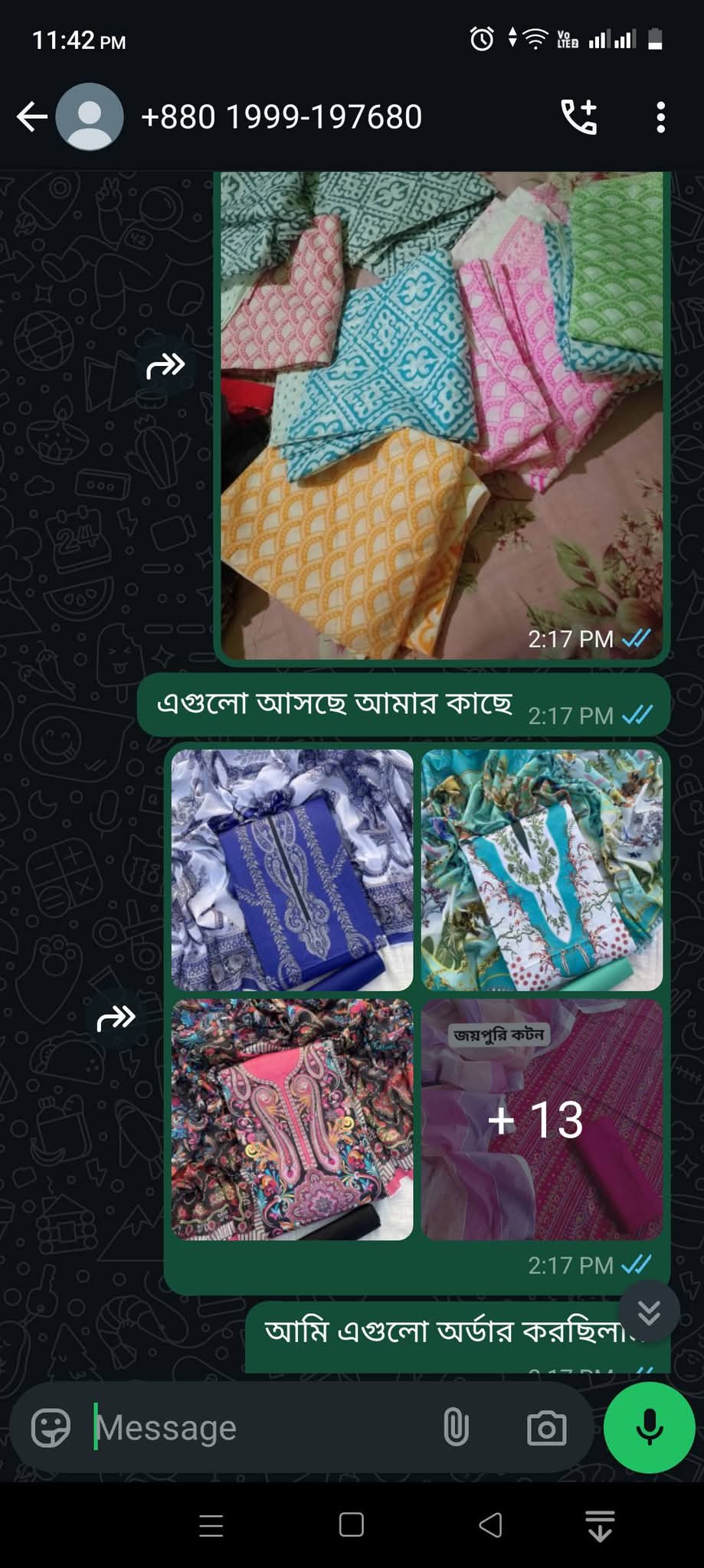Open the camera to take a photo
Screen dimensions: 704x1568
[546, 1428]
